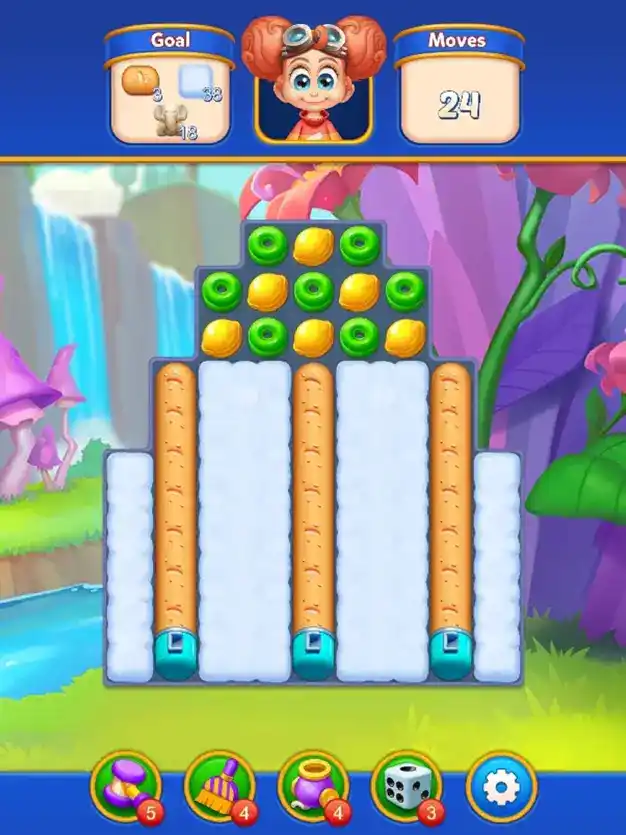Viewport: 626px width, 835px height.
Task: Tap the rightmost lemon in third row
Action: [x=405, y=338]
